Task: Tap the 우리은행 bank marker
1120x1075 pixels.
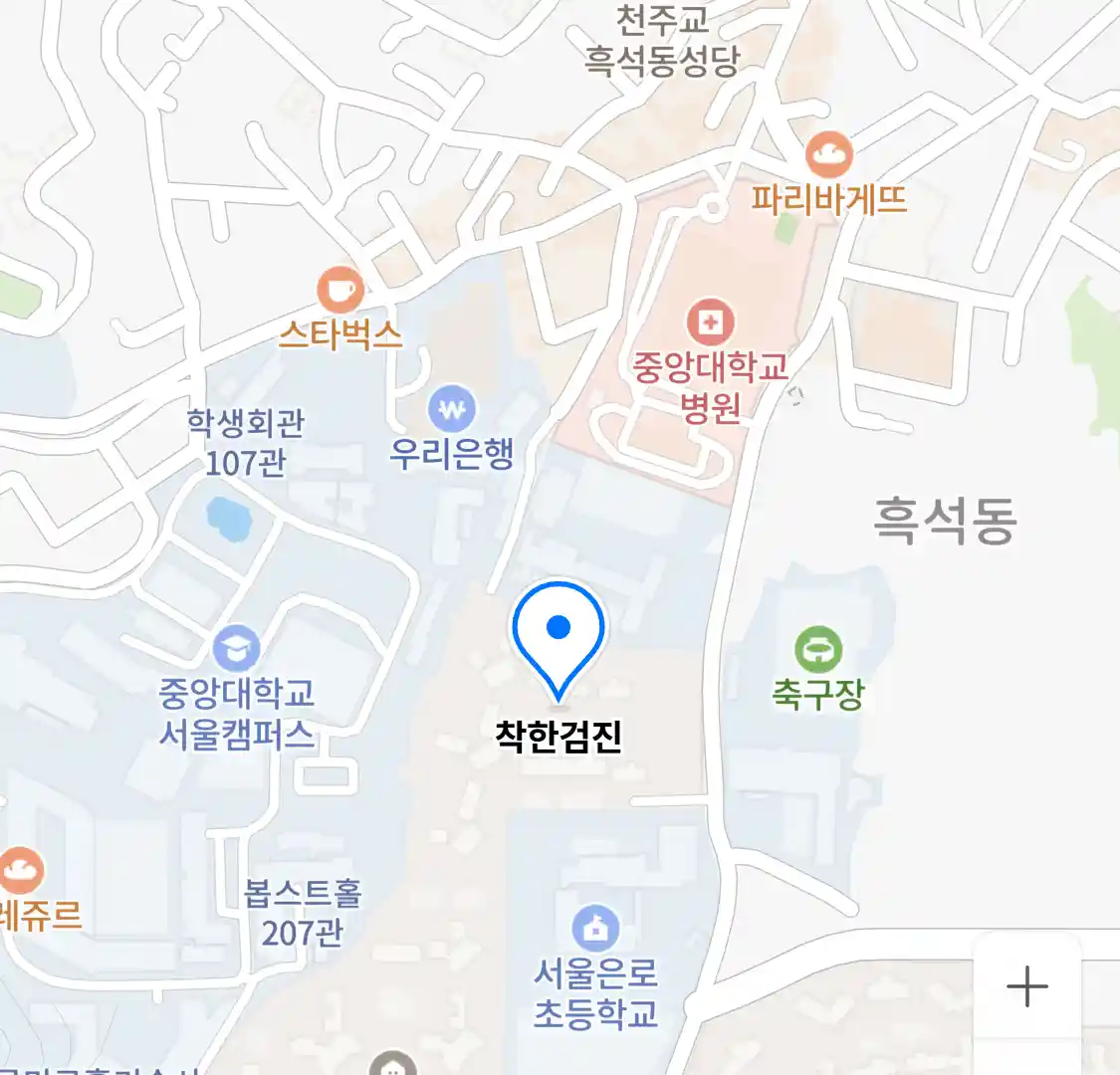Action: click(x=452, y=409)
